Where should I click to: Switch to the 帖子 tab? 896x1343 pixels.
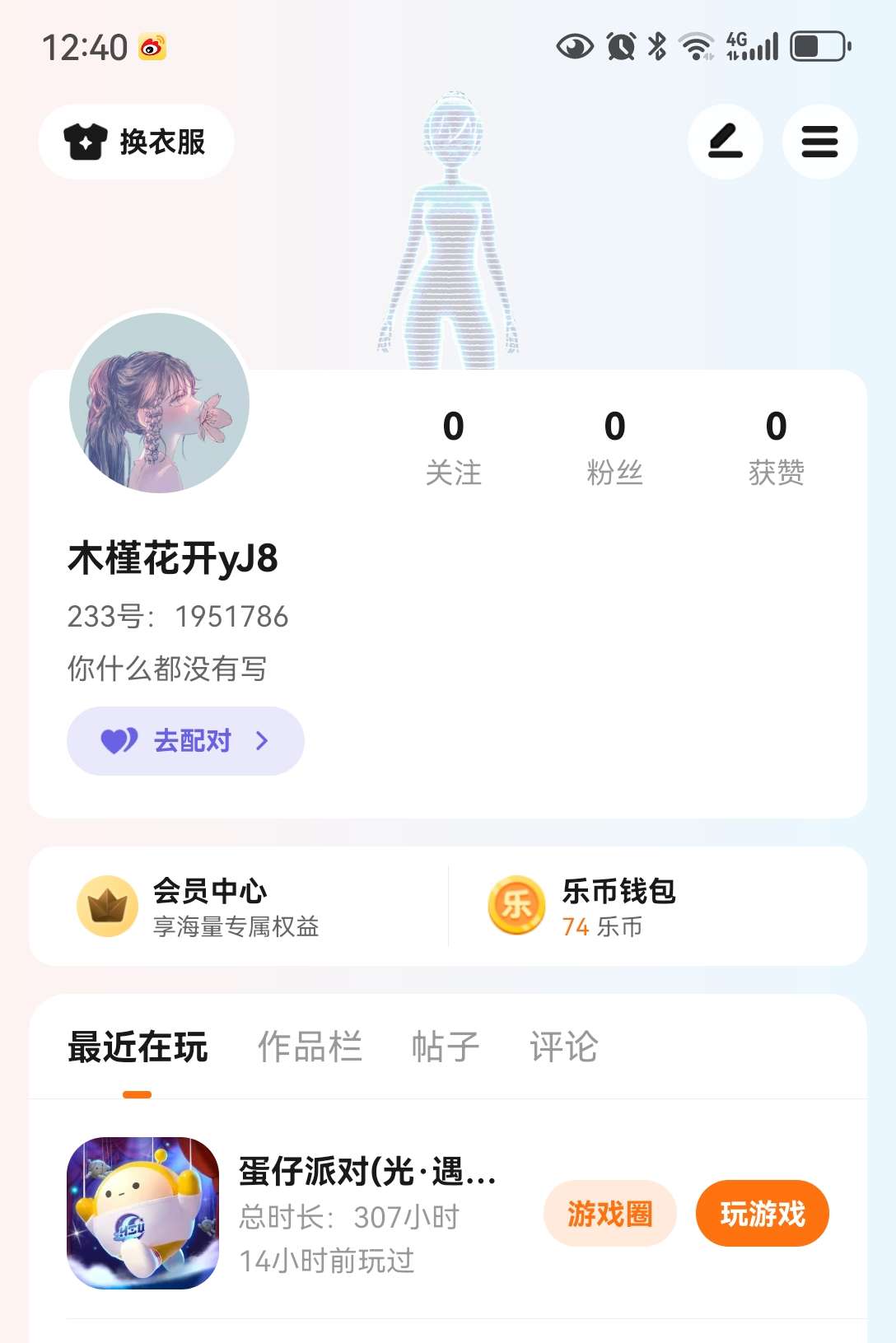(x=445, y=1047)
